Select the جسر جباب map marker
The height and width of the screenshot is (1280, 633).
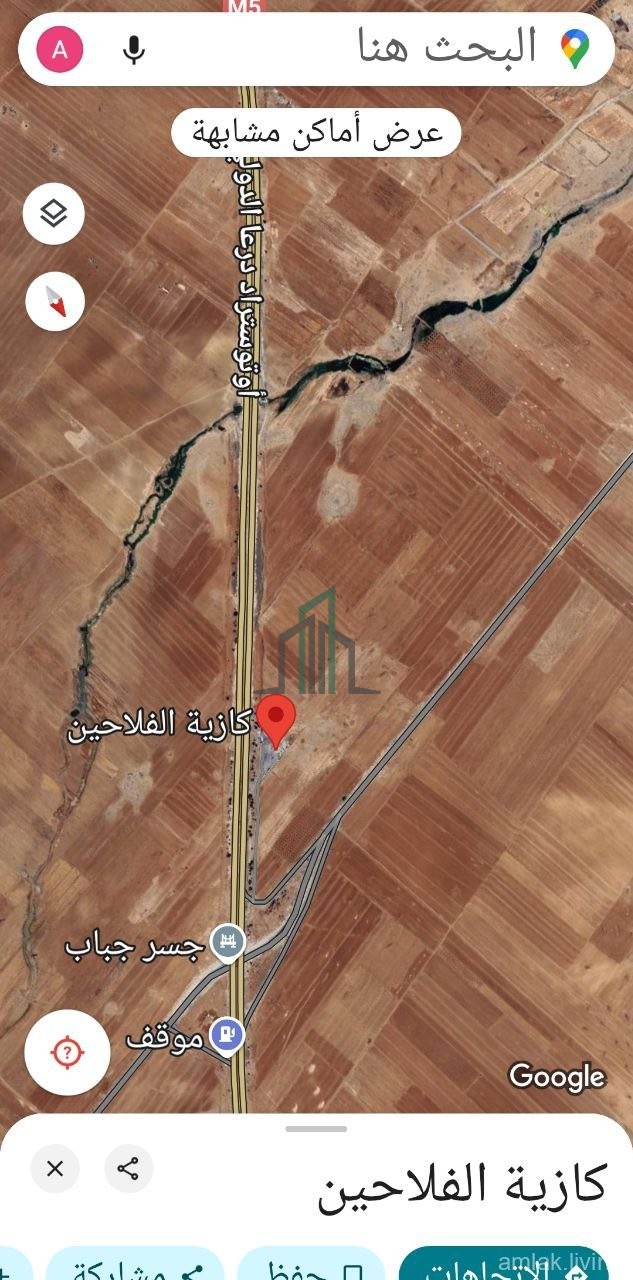pos(229,942)
